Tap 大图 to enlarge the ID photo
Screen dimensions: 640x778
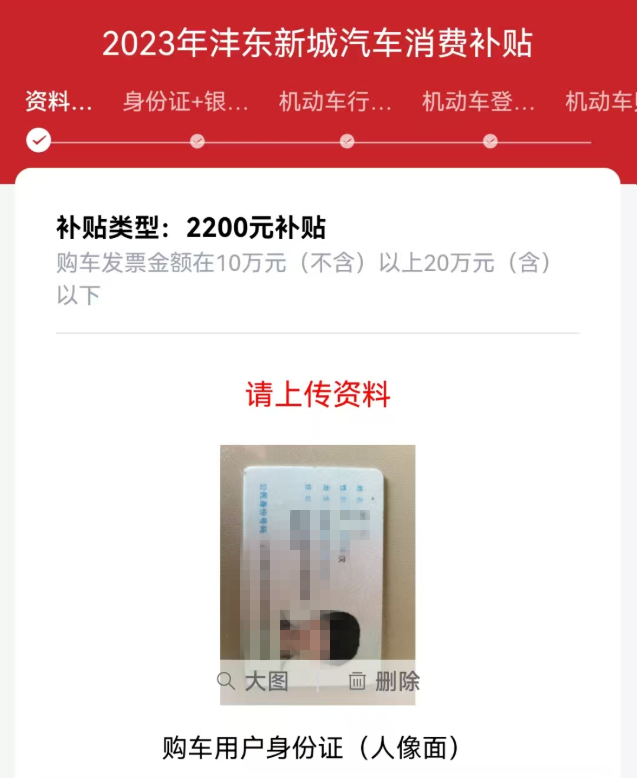[x=254, y=682]
